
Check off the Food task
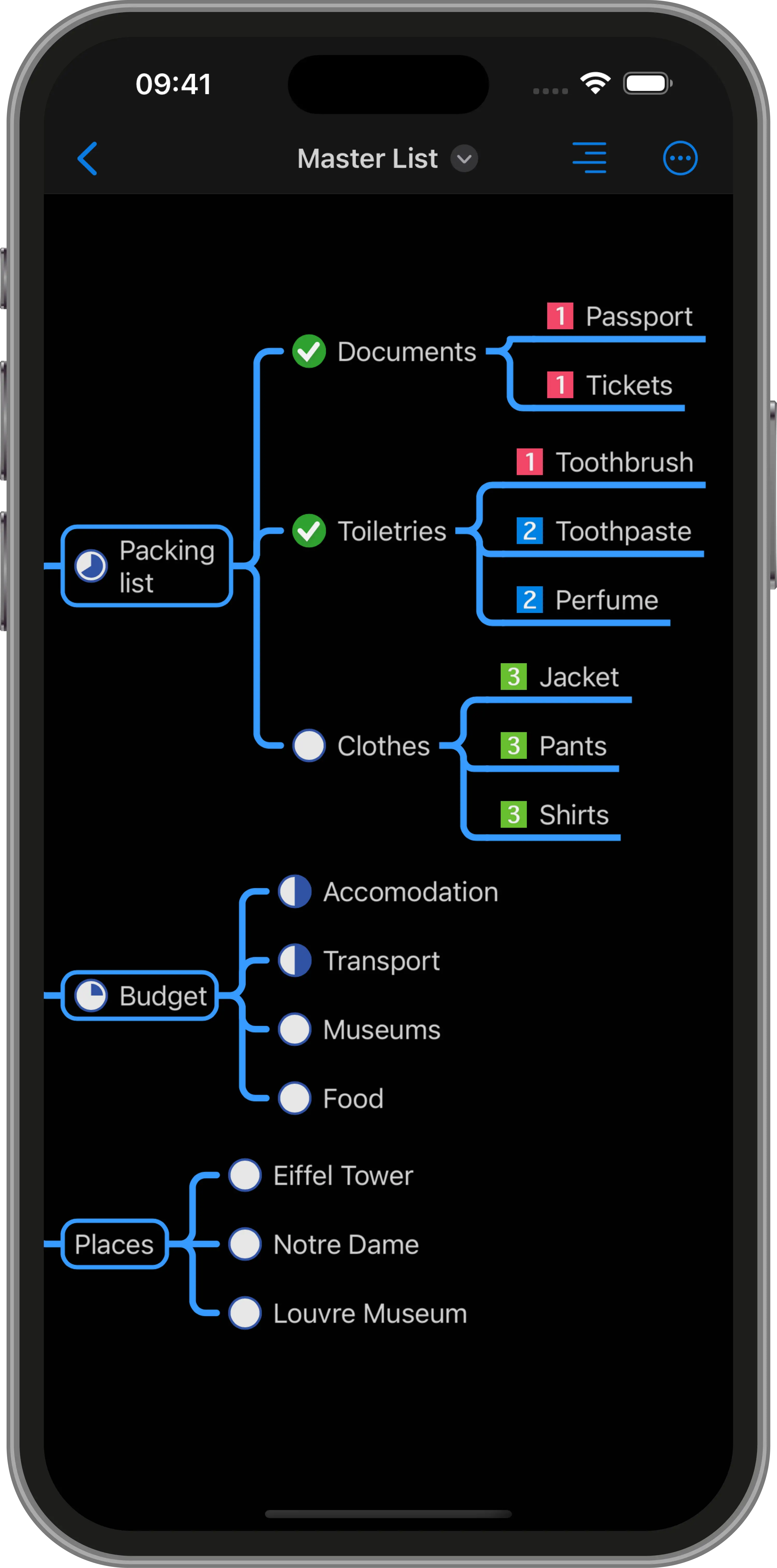(295, 1098)
